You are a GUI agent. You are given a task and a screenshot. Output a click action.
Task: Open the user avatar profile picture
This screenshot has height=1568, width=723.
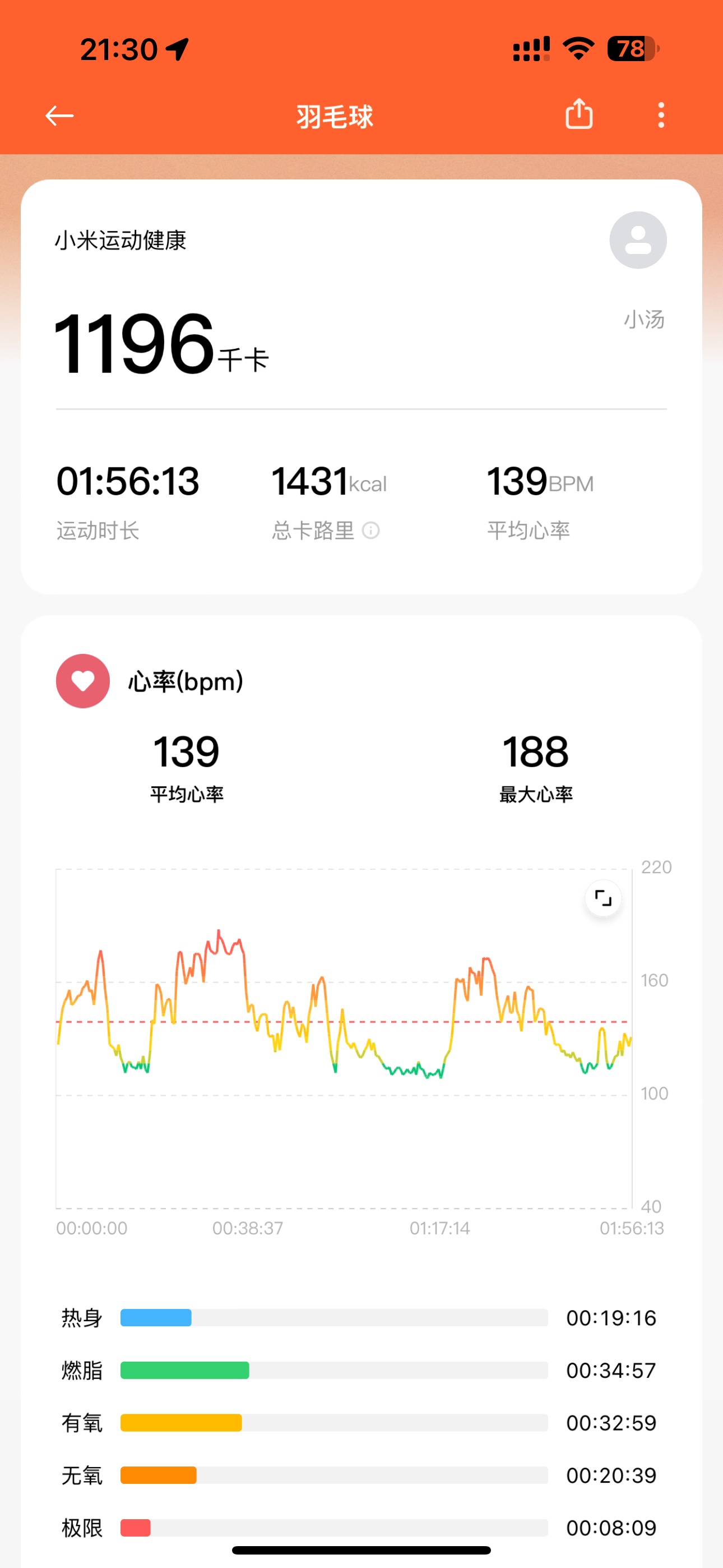(x=638, y=240)
